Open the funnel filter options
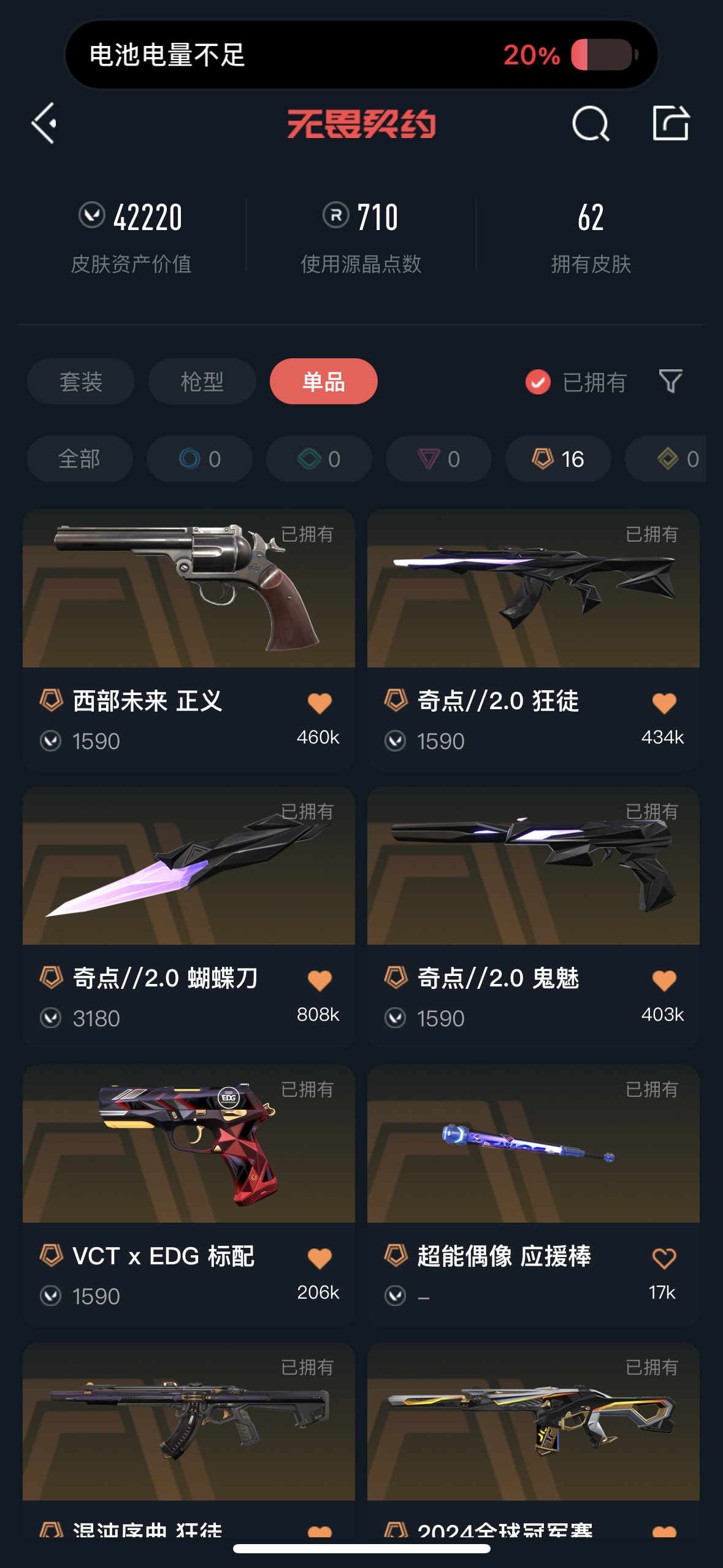 (x=670, y=382)
